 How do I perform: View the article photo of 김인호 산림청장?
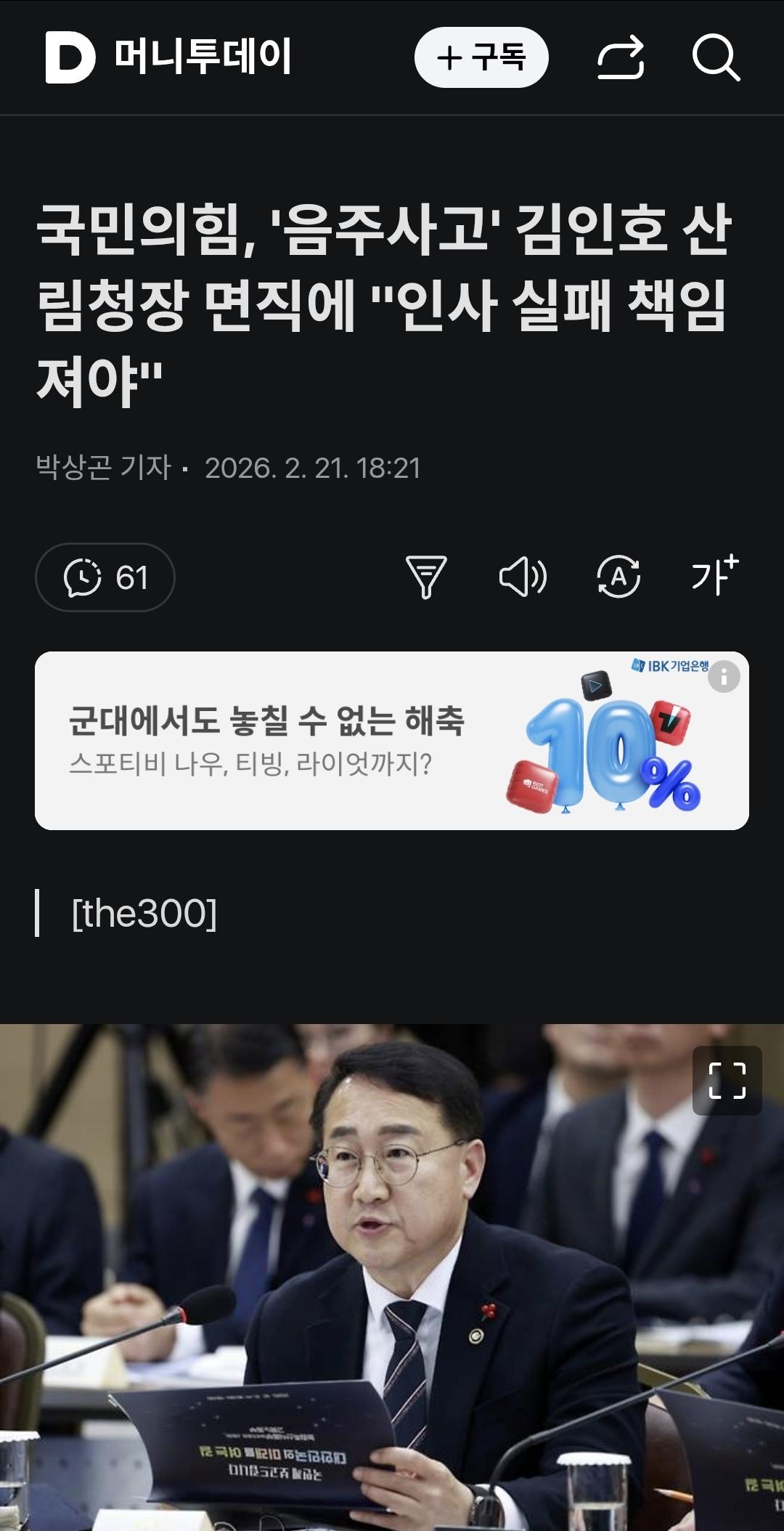point(392,1271)
